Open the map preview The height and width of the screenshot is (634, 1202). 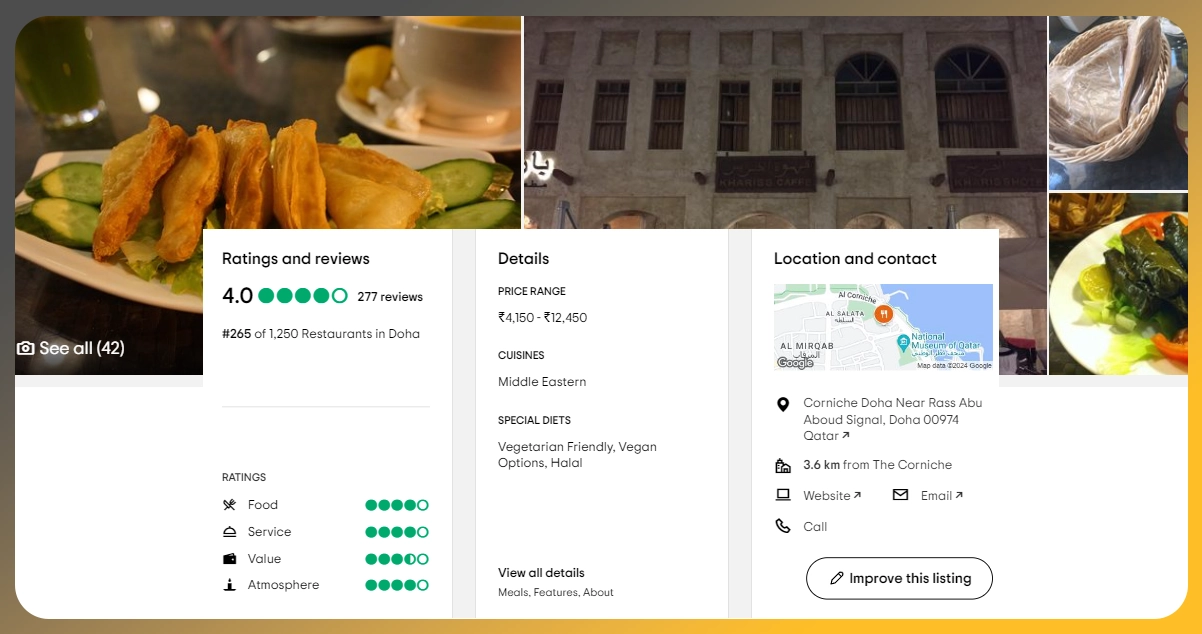(883, 327)
